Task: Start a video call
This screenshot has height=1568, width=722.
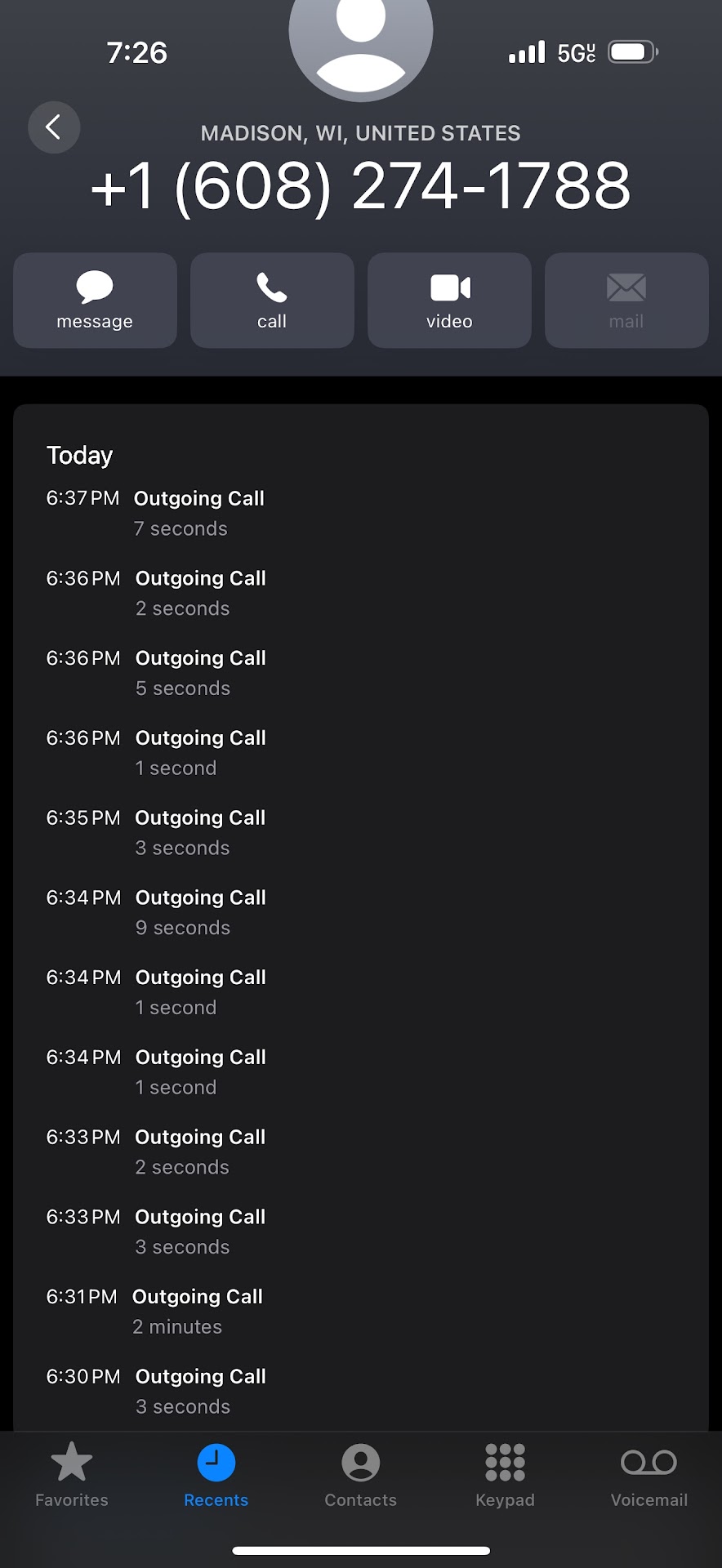Action: 449,301
